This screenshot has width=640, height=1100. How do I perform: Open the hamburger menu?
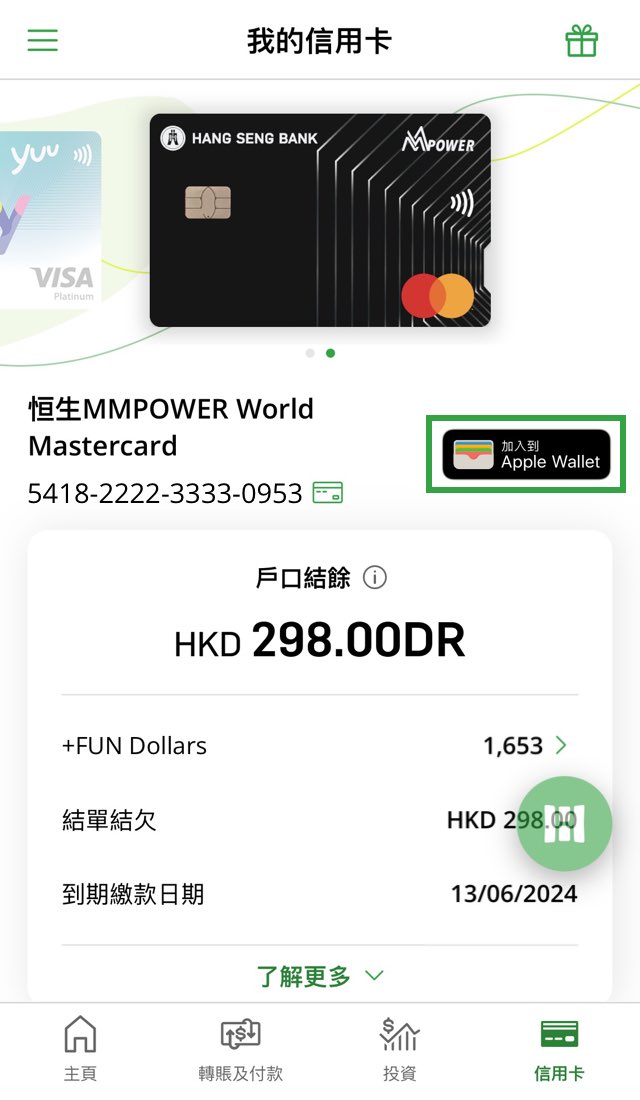coord(42,40)
